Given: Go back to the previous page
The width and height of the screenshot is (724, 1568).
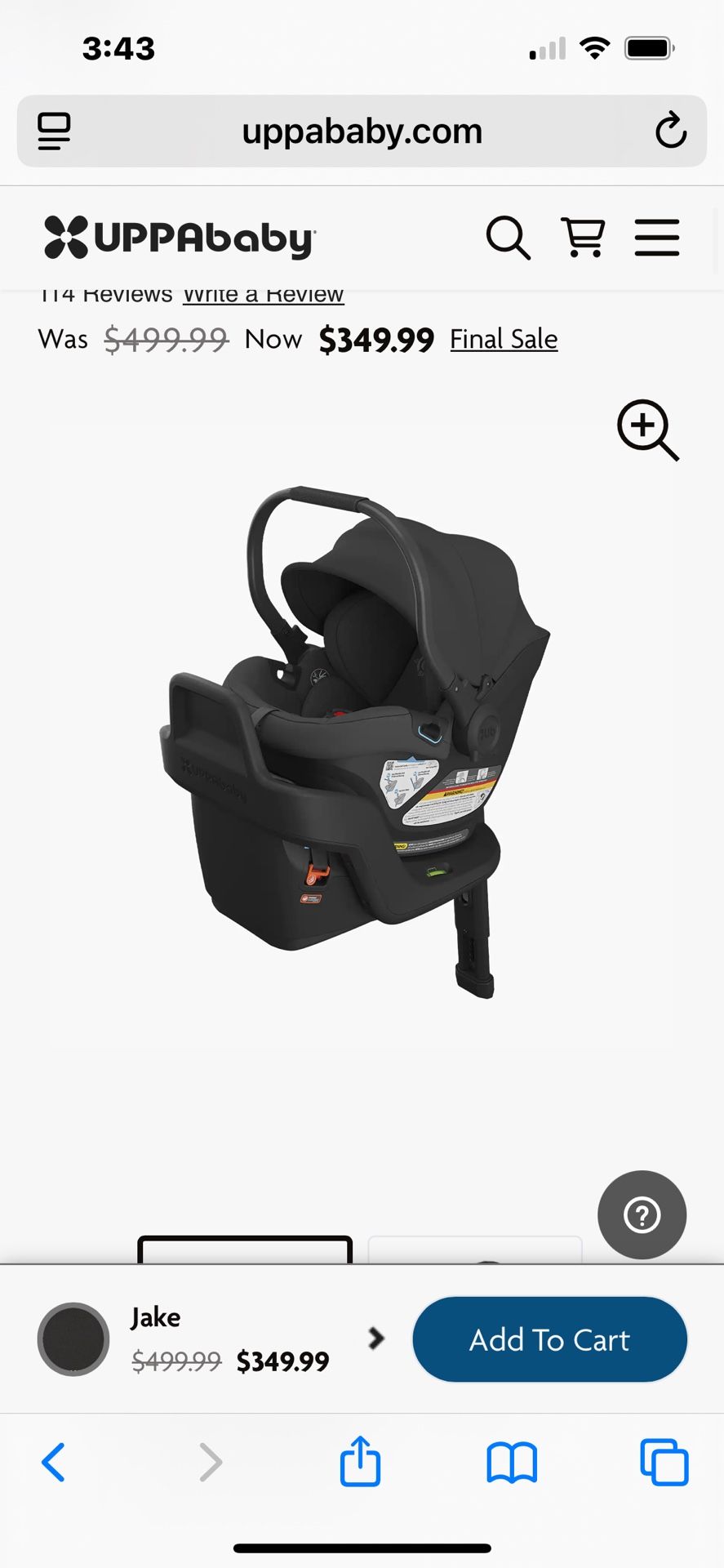Looking at the screenshot, I should point(54,1462).
